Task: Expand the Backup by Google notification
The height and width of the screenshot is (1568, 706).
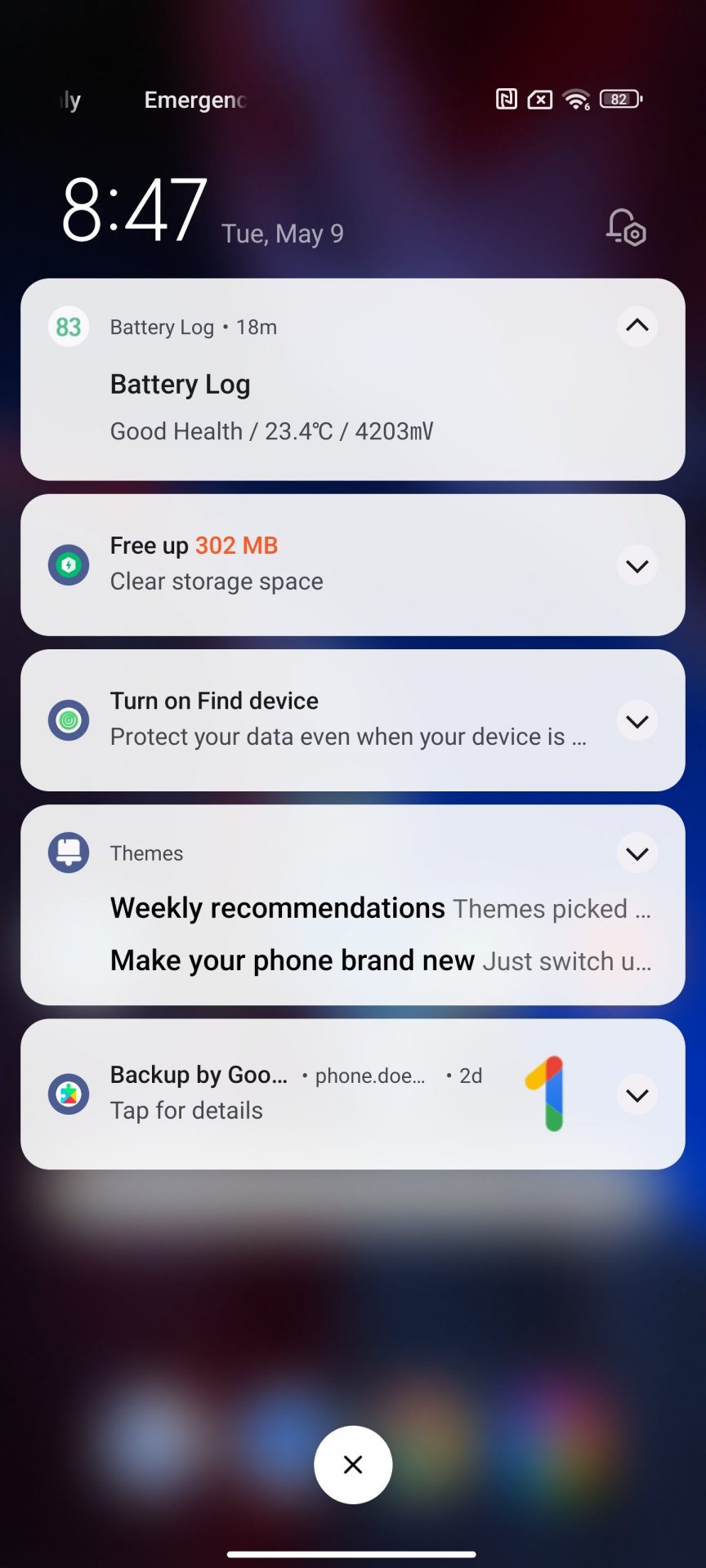Action: point(637,1095)
